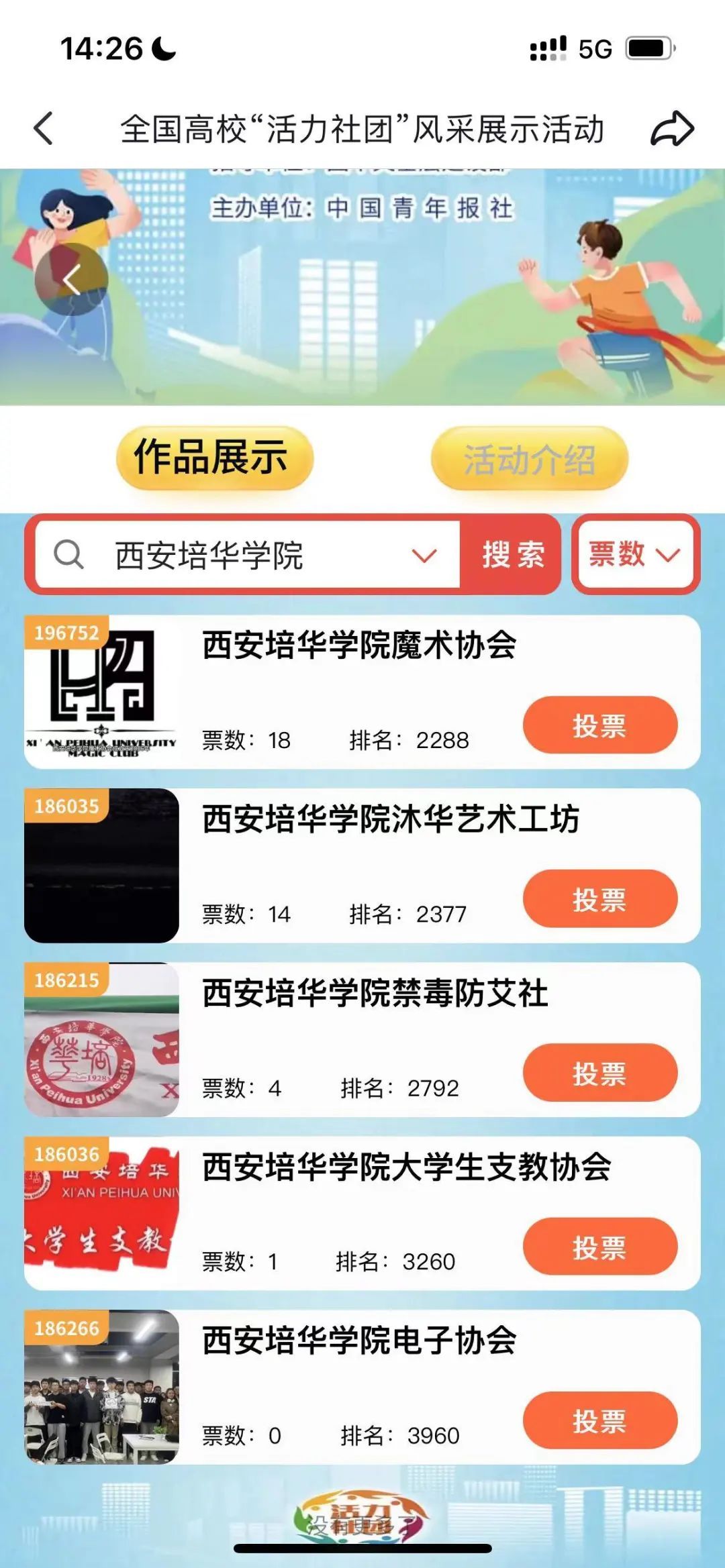
Task: Vote for 西安培华学院禁毒防艾社
Action: [599, 1073]
